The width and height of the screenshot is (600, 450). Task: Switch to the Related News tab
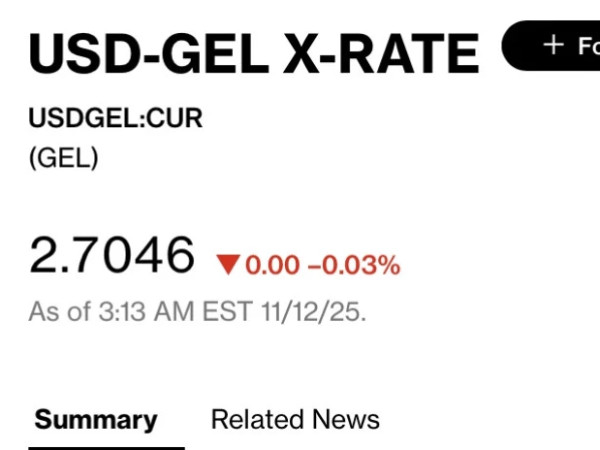tap(295, 419)
